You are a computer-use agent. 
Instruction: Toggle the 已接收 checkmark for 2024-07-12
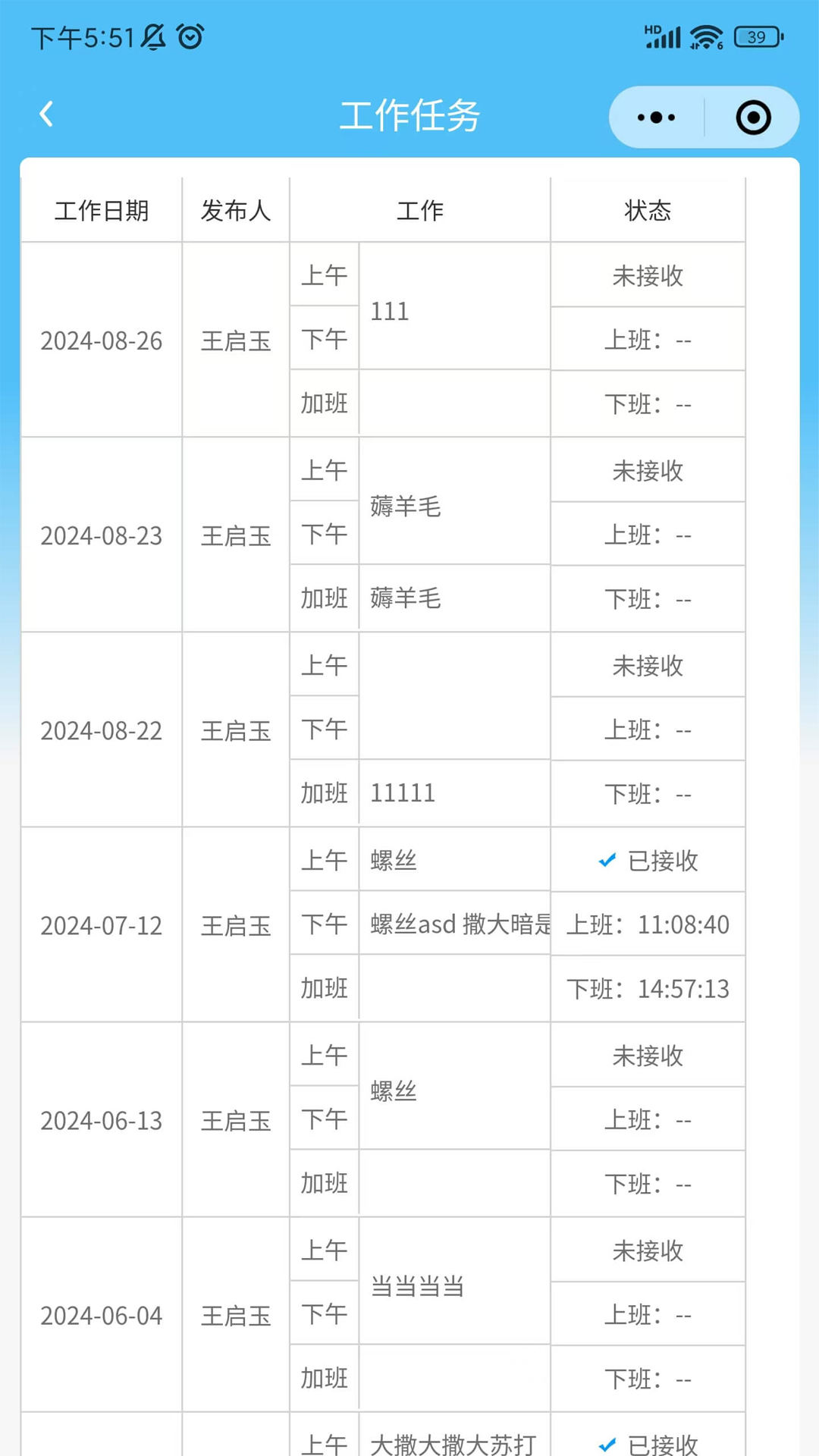coord(648,861)
